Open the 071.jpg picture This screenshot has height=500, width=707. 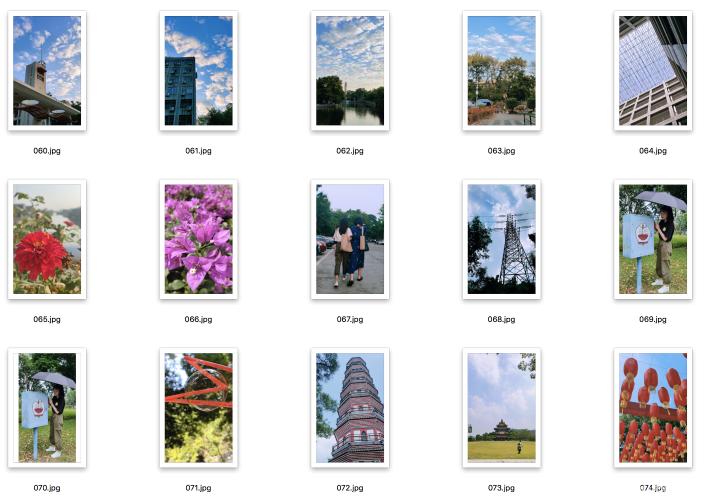(198, 407)
